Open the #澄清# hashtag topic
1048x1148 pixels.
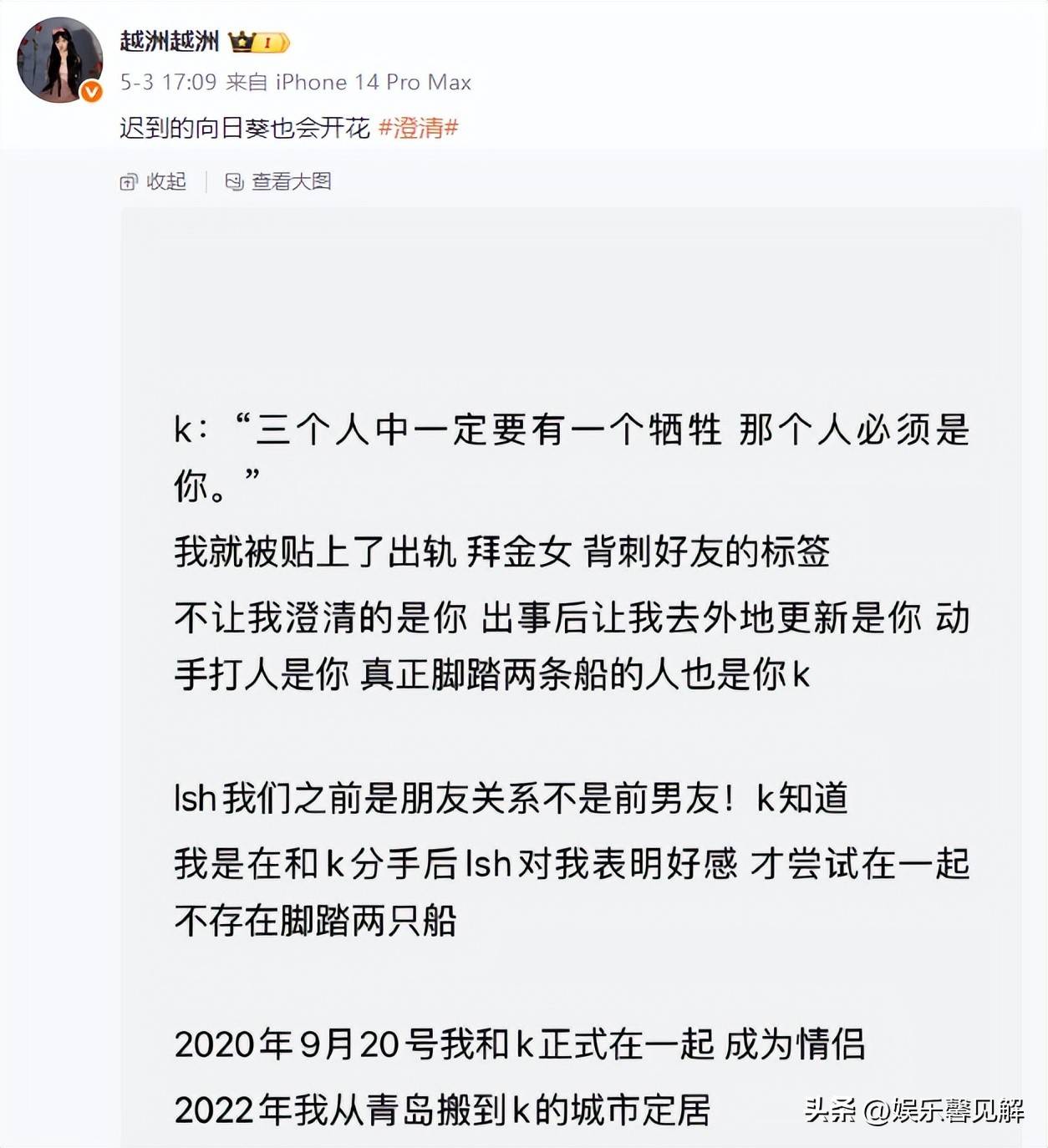point(418,128)
